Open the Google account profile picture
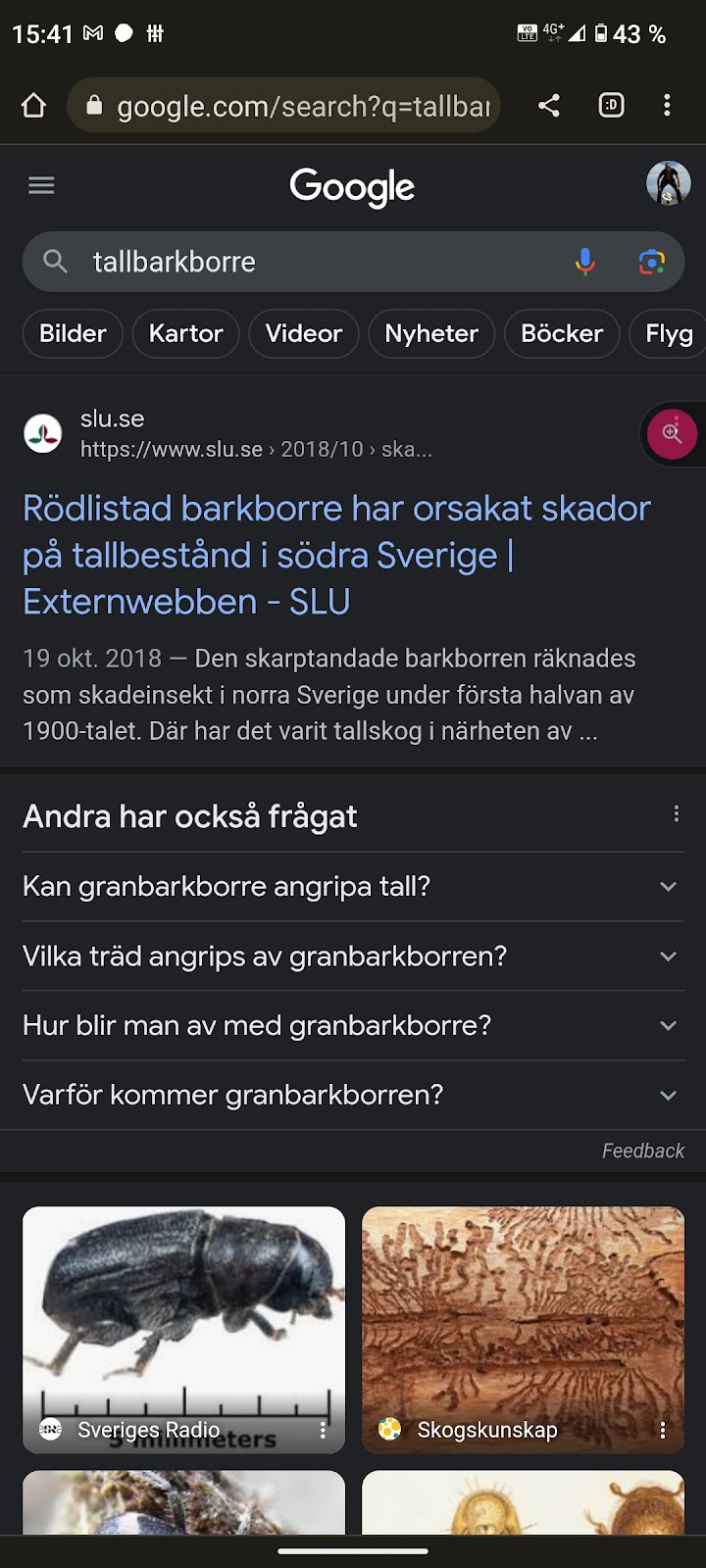This screenshot has height=1568, width=706. [669, 184]
